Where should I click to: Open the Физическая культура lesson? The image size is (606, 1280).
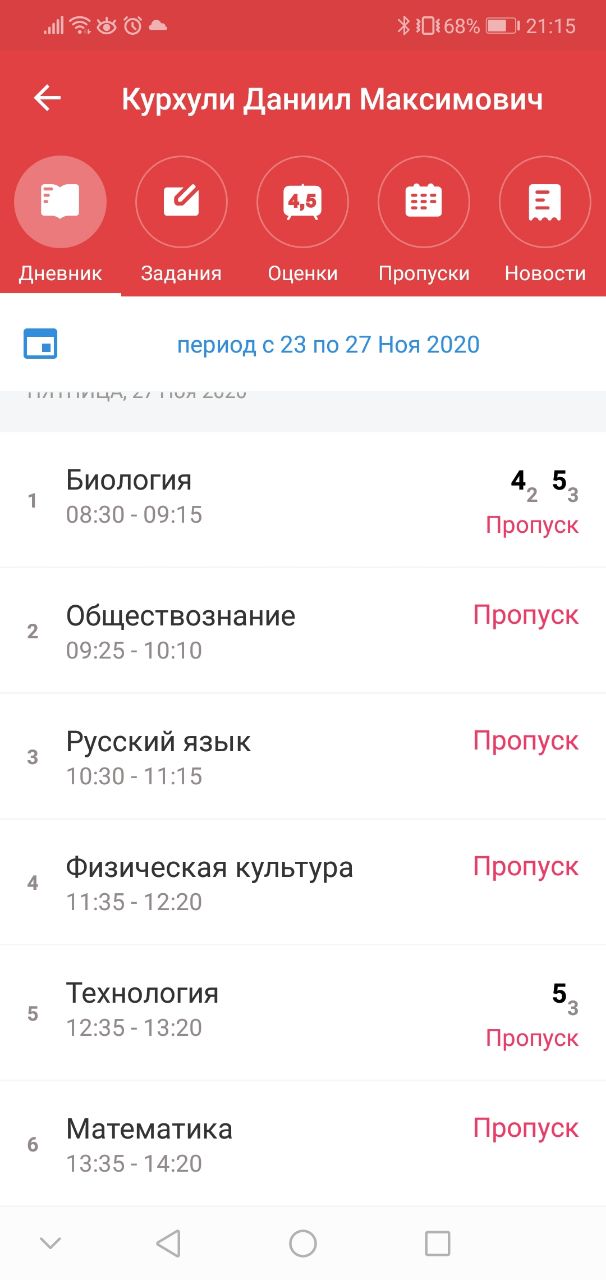click(303, 883)
